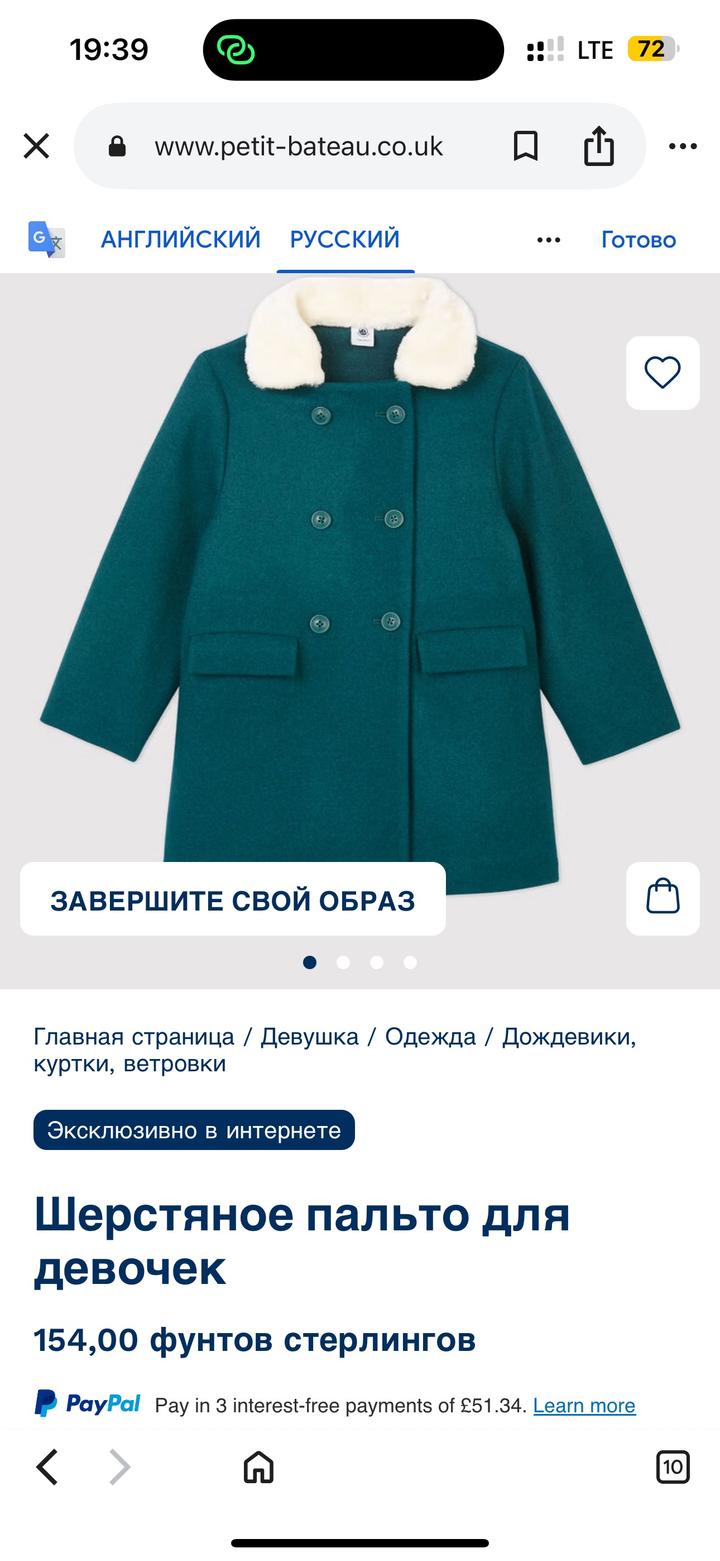Add coat to shopping bag
Image resolution: width=720 pixels, height=1561 pixels.
pyautogui.click(x=662, y=897)
